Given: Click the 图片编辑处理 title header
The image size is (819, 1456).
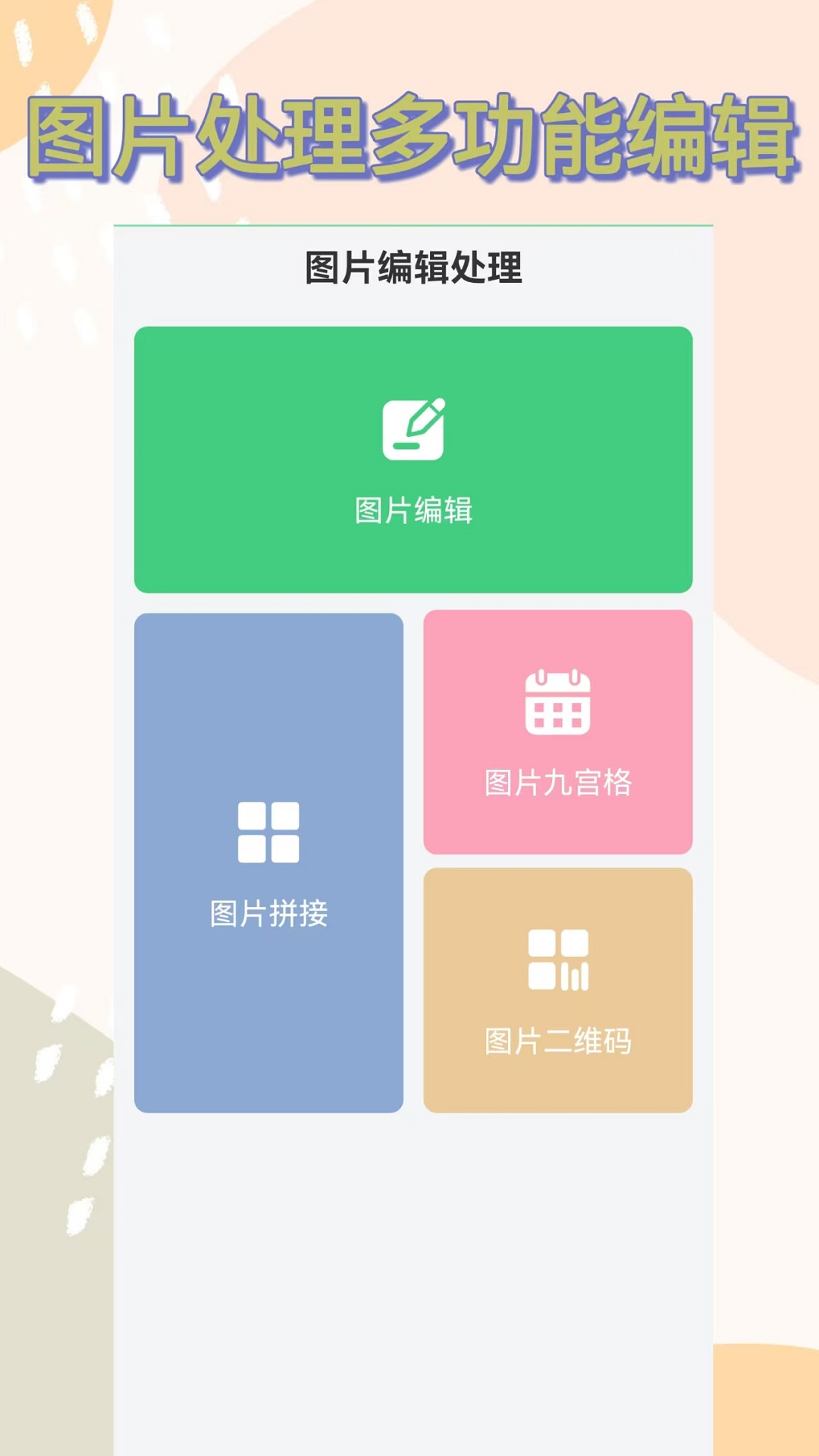Looking at the screenshot, I should (413, 264).
